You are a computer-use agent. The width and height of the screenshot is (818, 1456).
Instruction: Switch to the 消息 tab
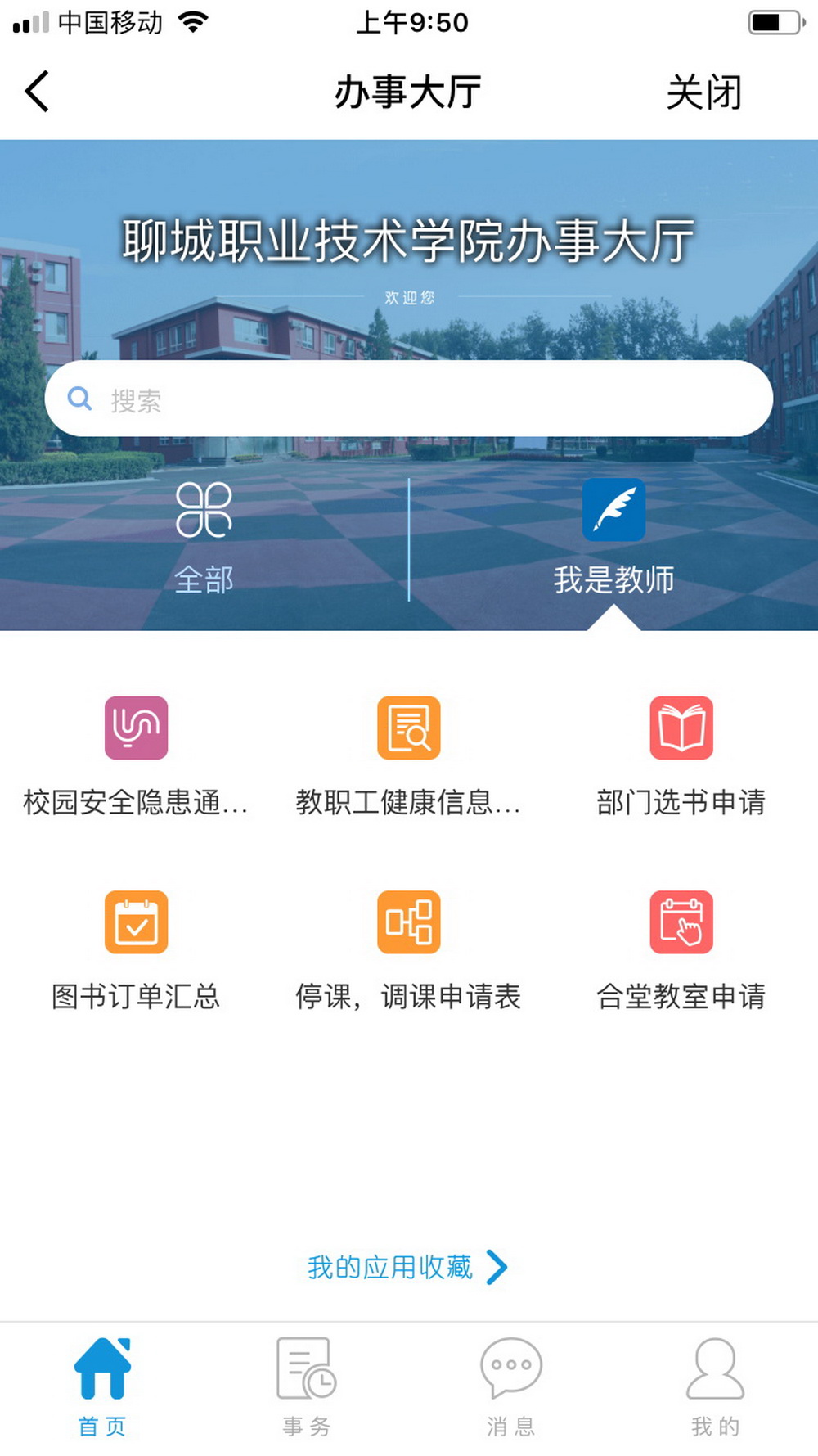(x=511, y=1383)
